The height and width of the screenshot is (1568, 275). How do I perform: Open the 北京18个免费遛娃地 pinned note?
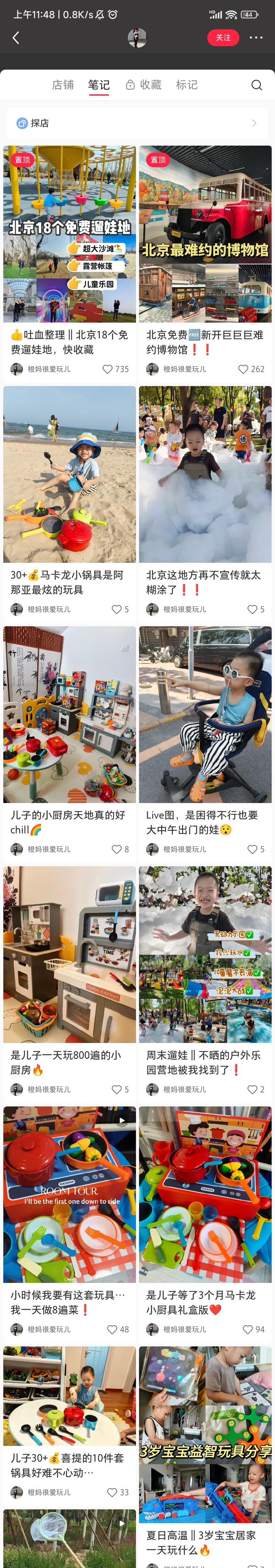point(69,234)
